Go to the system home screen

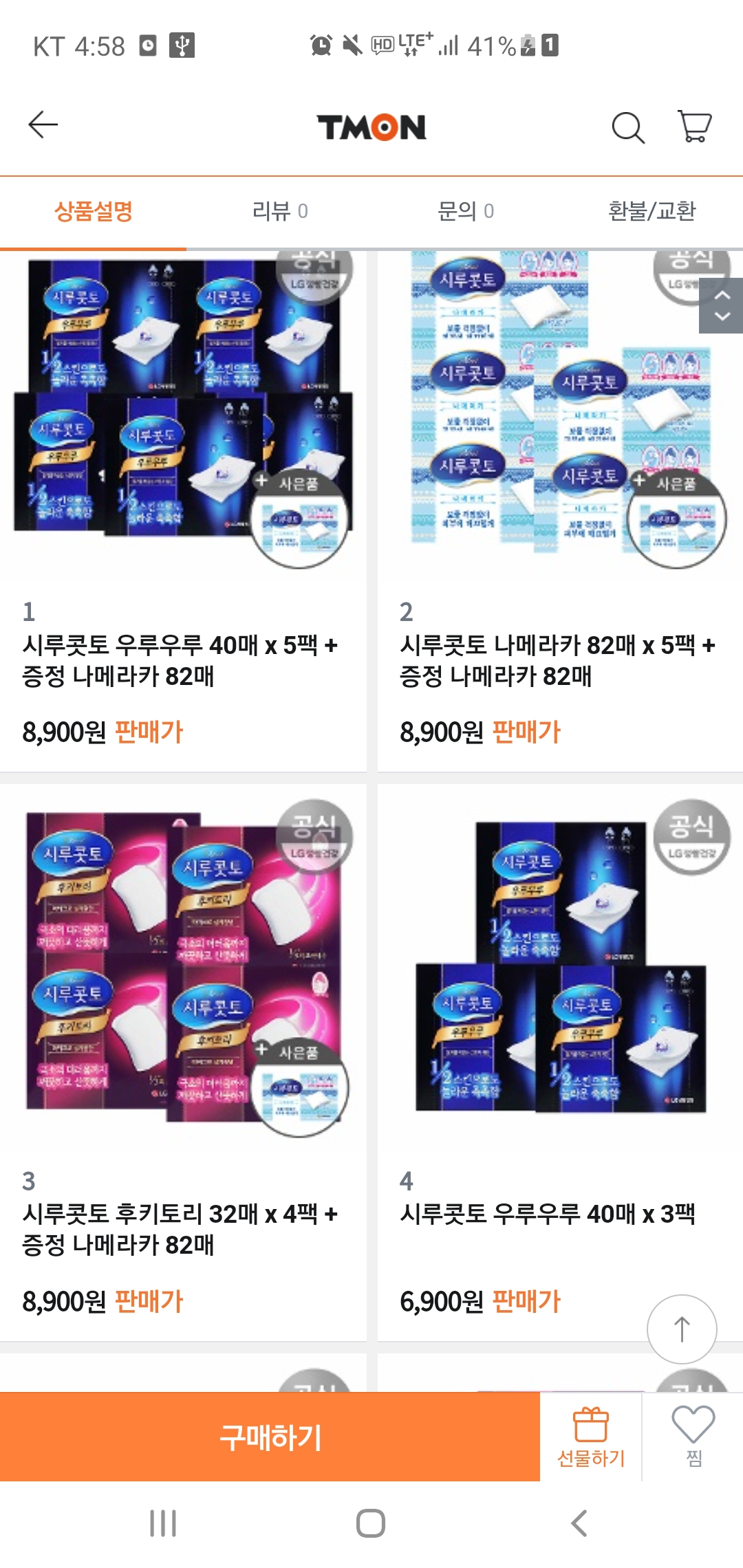click(371, 1523)
